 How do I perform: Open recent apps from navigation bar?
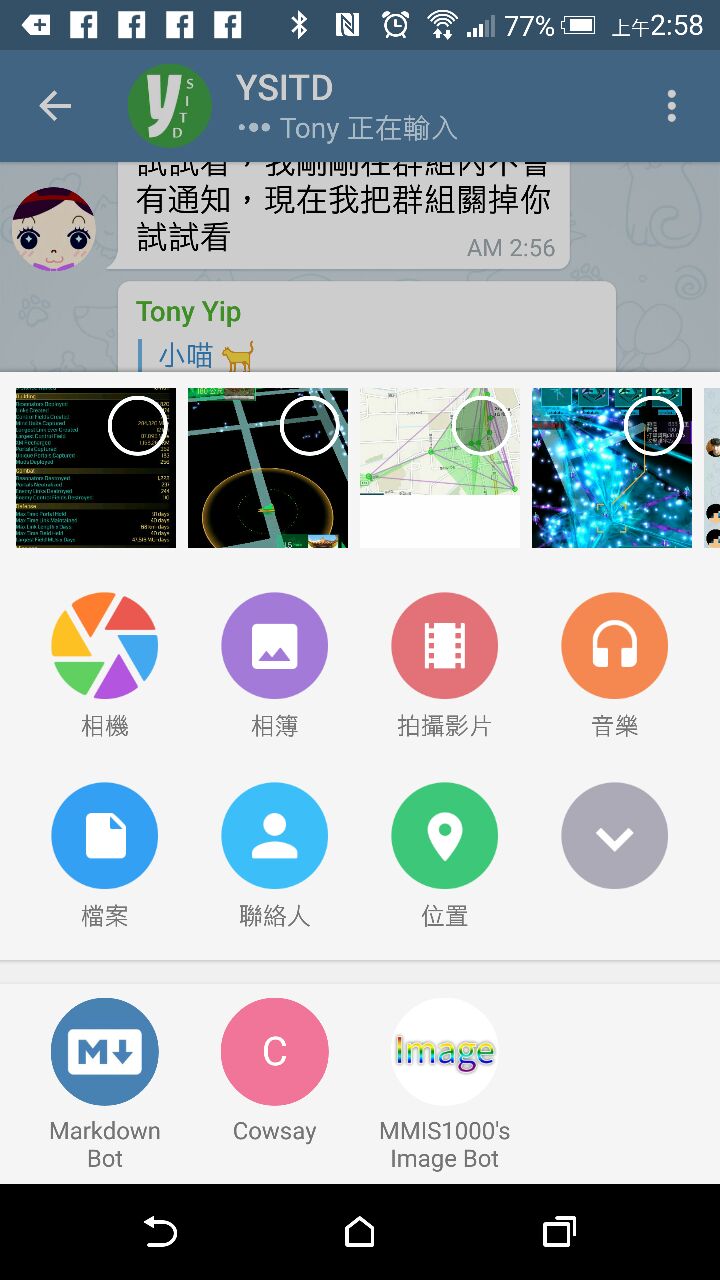click(x=559, y=1232)
